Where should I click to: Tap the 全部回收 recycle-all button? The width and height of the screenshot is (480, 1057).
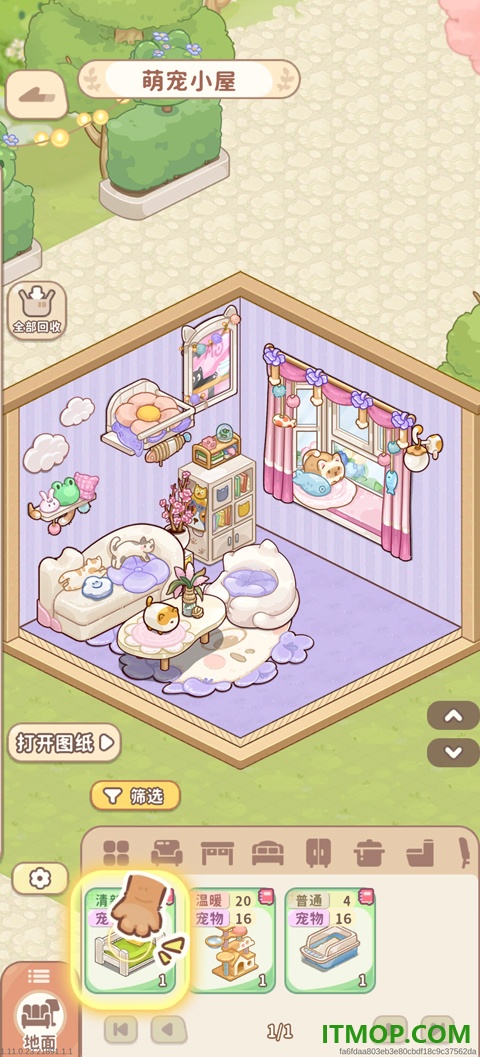click(37, 310)
